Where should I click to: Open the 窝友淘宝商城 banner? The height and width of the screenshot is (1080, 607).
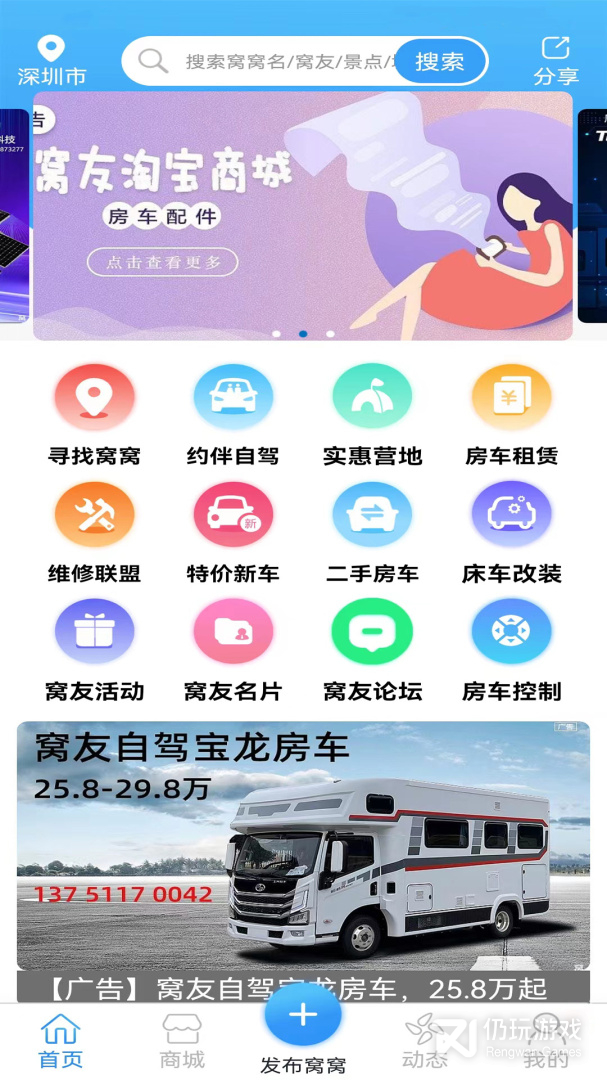coord(303,216)
